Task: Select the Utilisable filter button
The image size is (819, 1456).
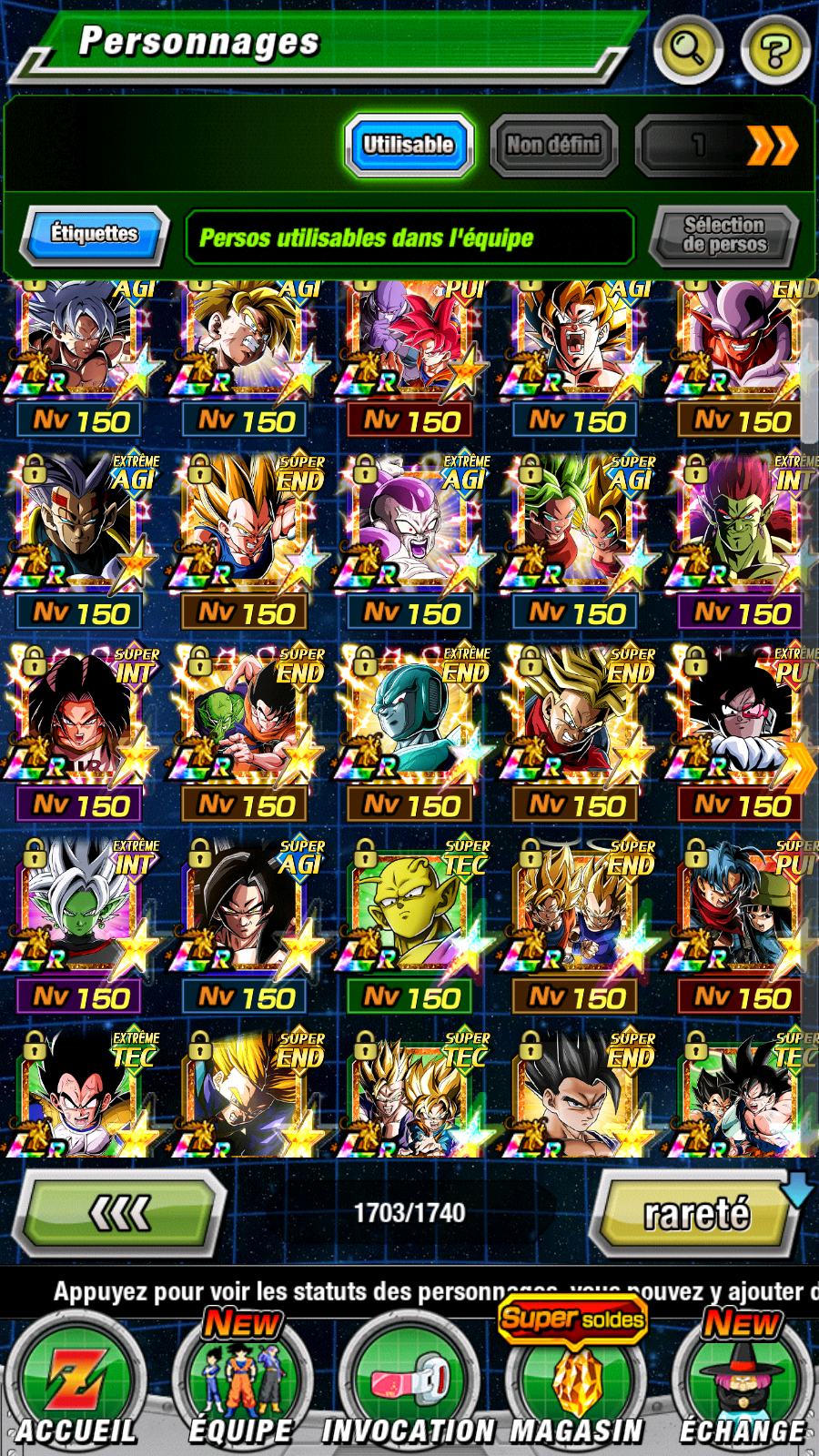Action: pyautogui.click(x=409, y=146)
